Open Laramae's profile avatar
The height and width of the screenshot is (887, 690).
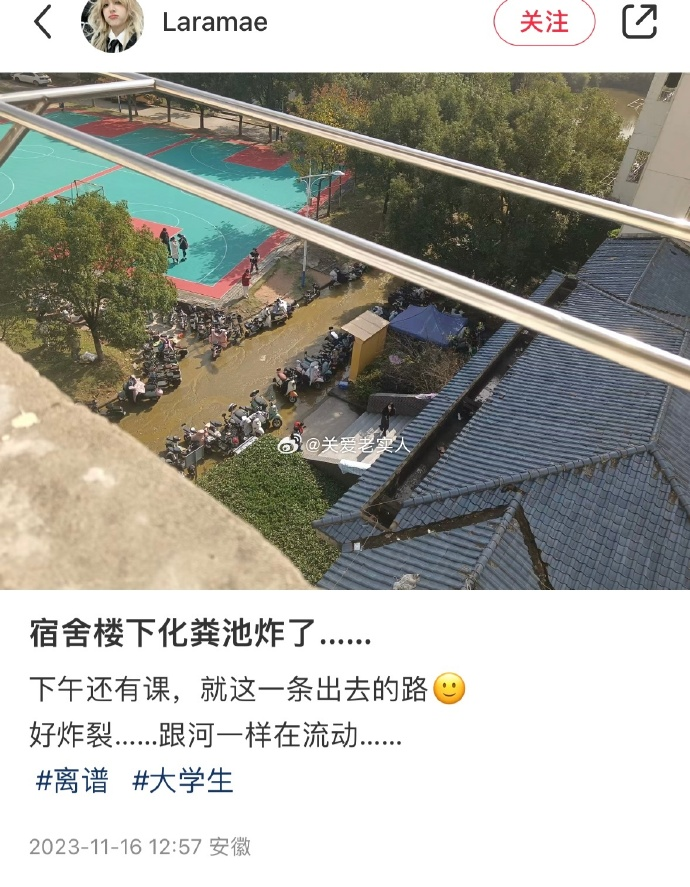tap(111, 23)
